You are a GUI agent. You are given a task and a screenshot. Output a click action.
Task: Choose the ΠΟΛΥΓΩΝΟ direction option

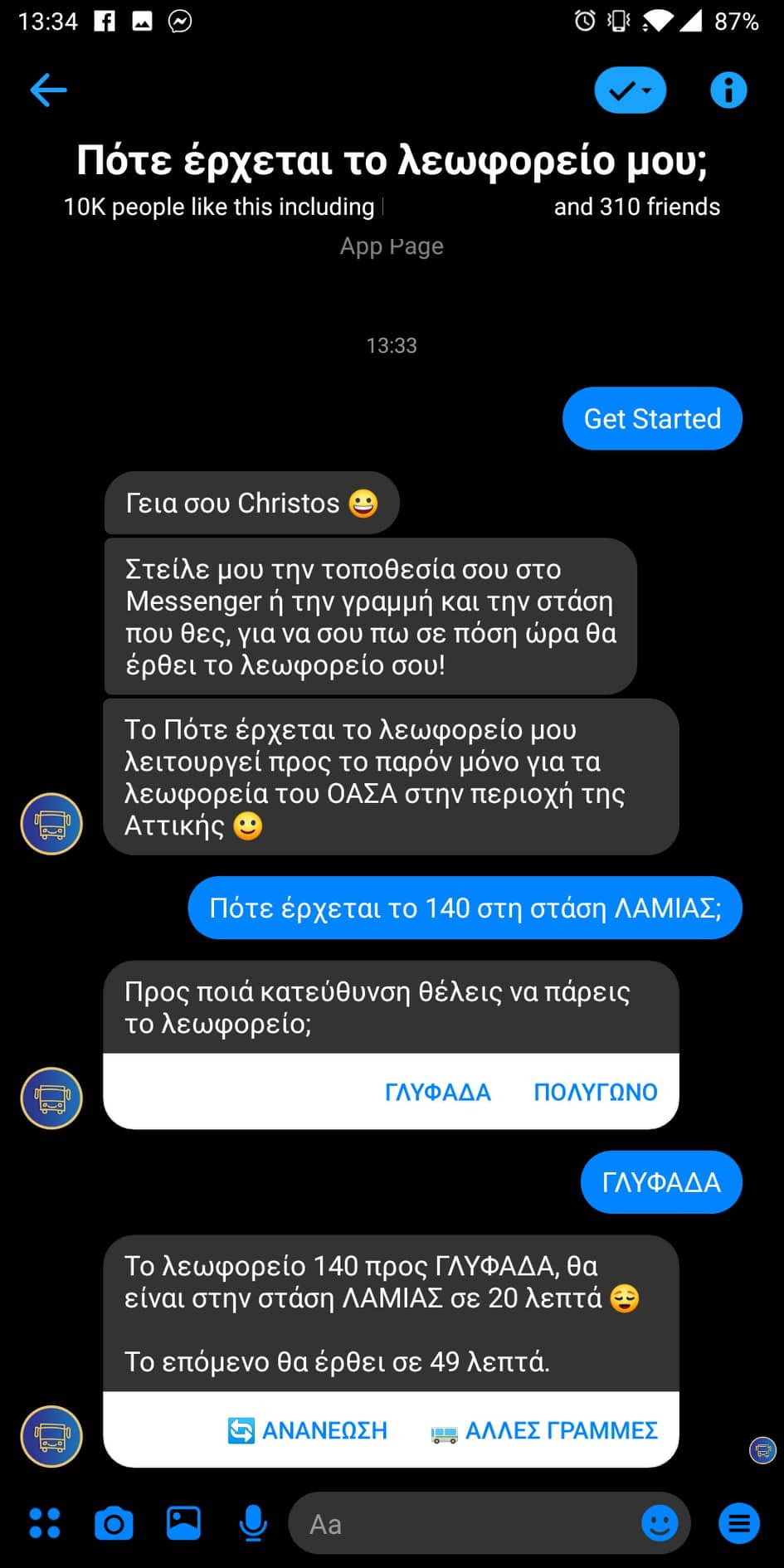coord(595,1092)
